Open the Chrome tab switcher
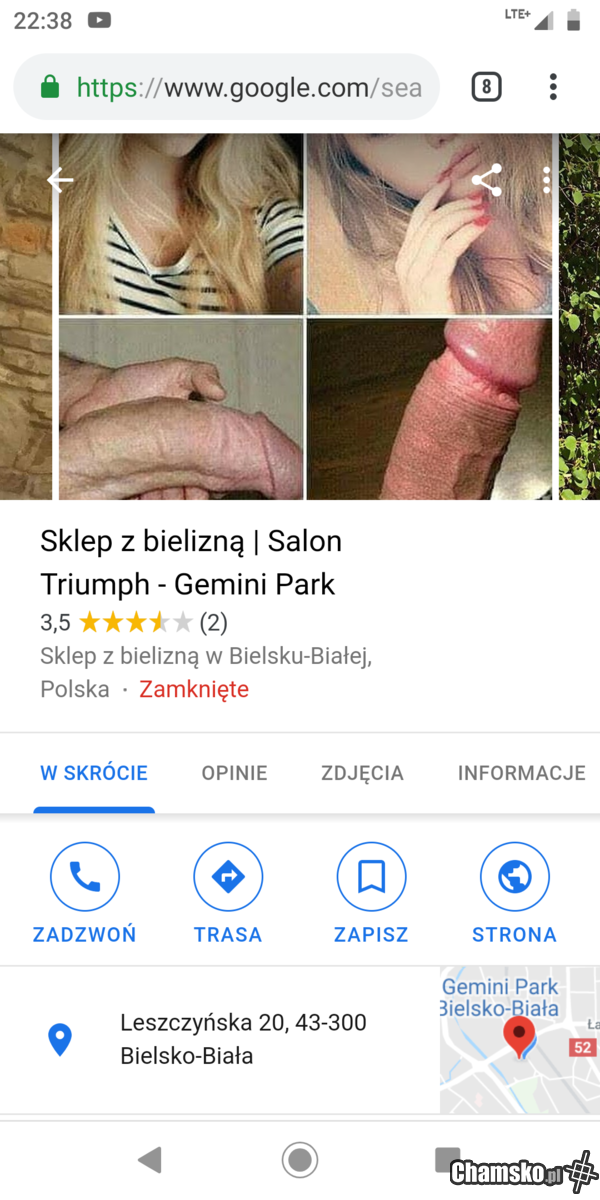Image resolution: width=600 pixels, height=1200 pixels. 486,88
